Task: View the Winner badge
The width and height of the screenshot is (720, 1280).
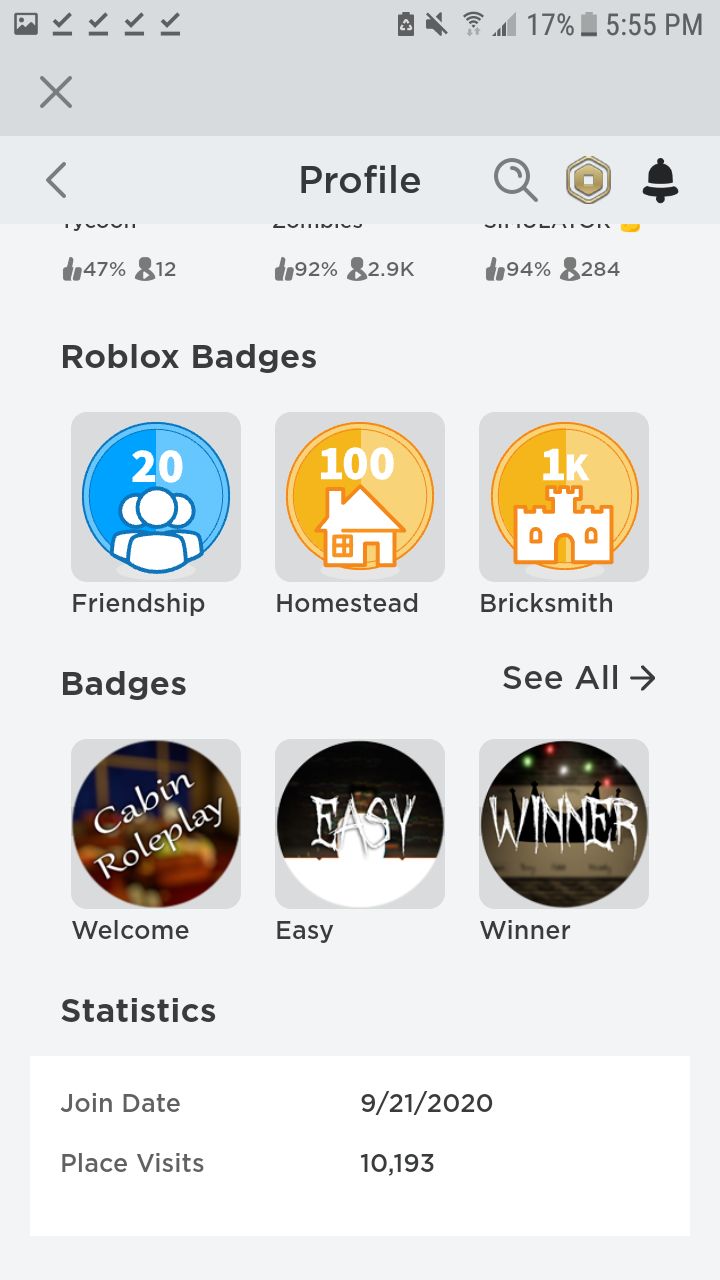Action: tap(564, 824)
